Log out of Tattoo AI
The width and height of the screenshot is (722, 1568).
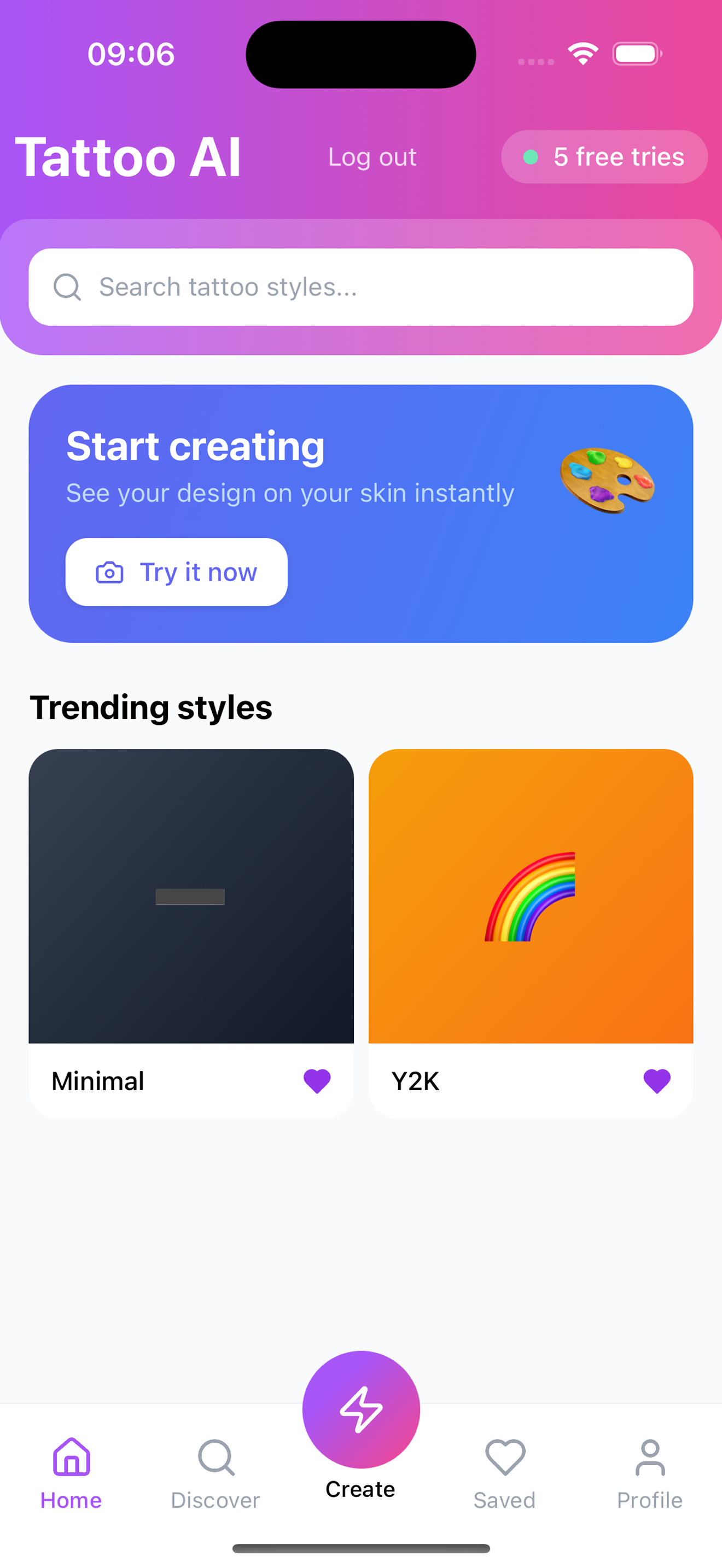click(372, 157)
